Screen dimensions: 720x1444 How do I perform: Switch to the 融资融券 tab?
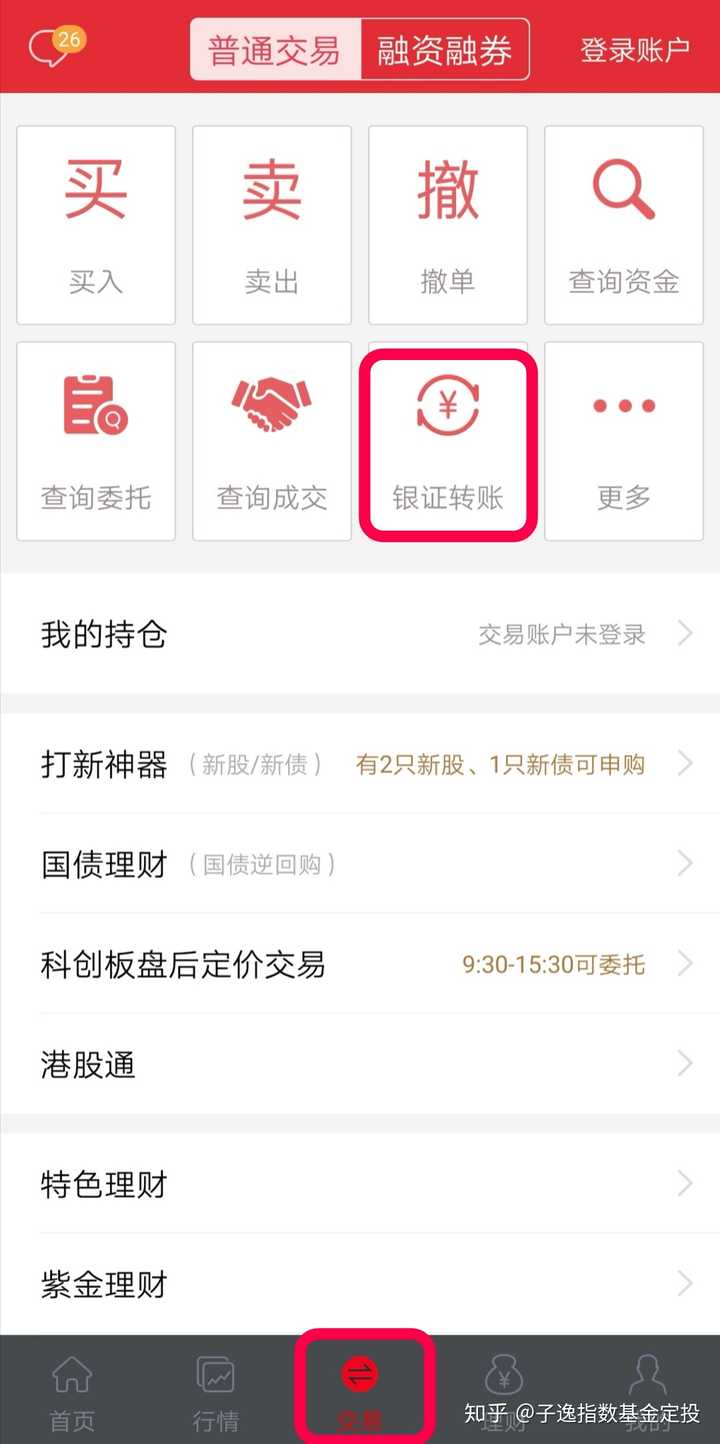[444, 49]
